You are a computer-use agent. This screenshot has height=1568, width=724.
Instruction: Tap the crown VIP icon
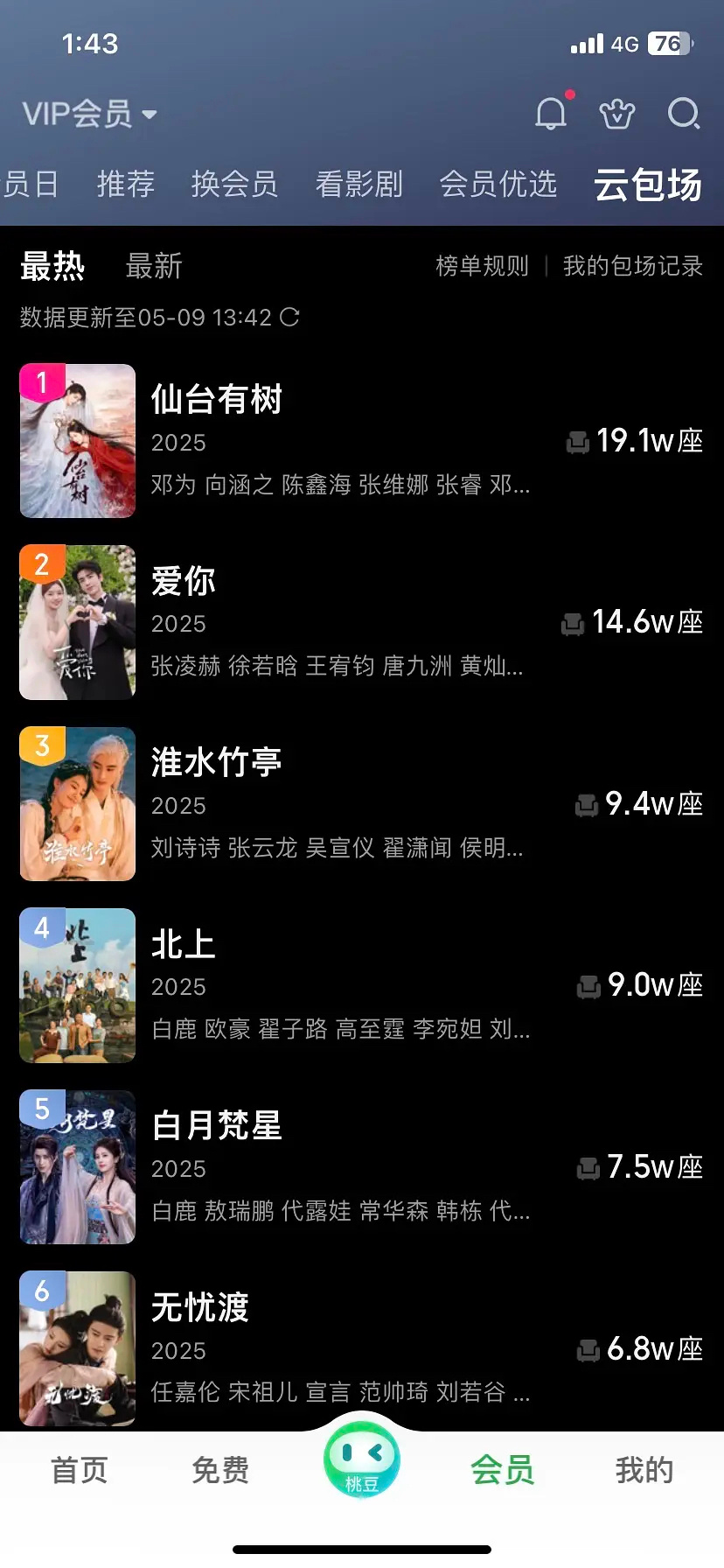click(617, 115)
